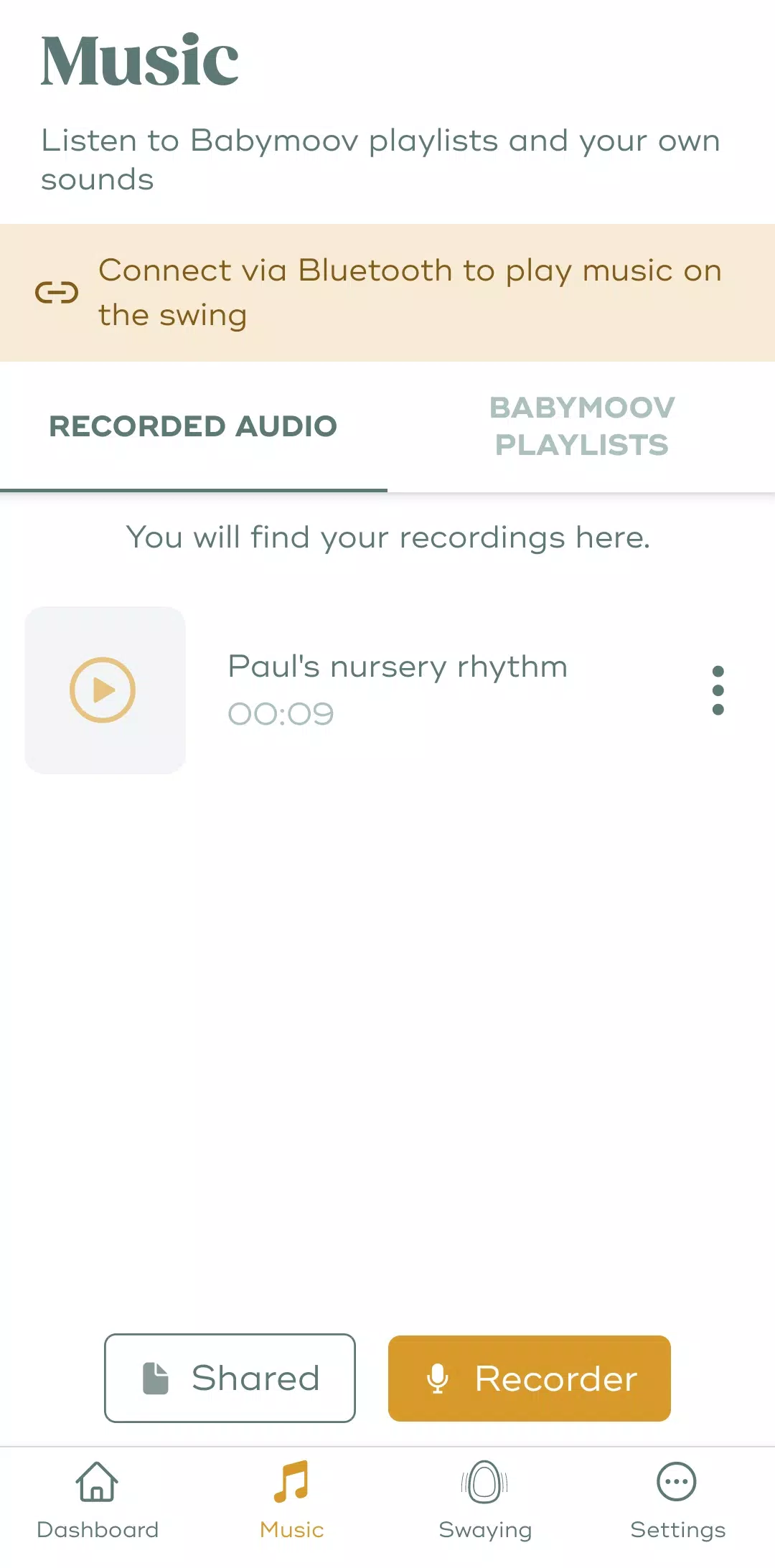Open options menu for Paul's nursery rhythm
The width and height of the screenshot is (775, 1568).
(x=718, y=690)
